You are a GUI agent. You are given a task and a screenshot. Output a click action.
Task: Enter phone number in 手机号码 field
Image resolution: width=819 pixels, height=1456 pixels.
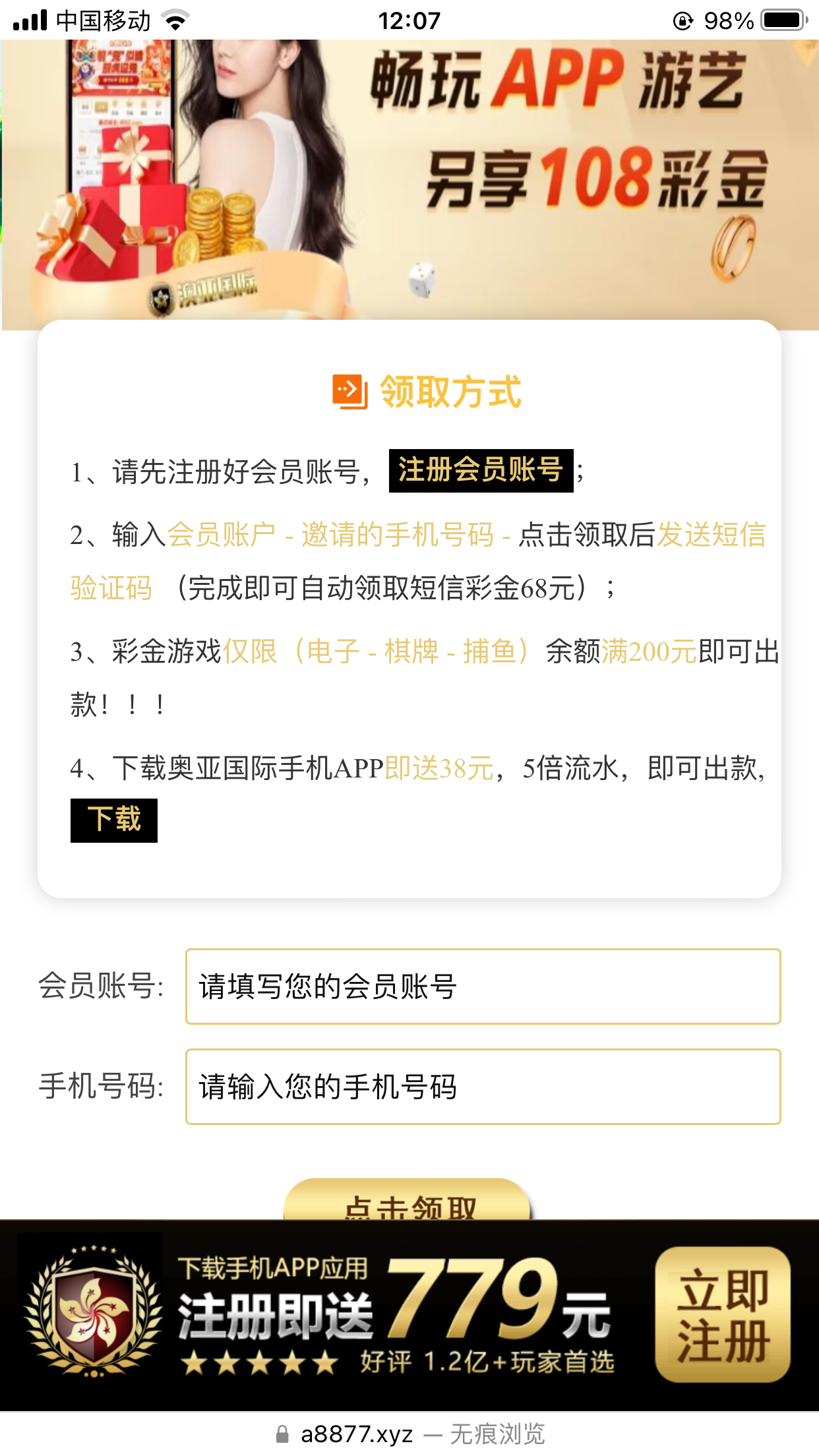coord(483,1087)
